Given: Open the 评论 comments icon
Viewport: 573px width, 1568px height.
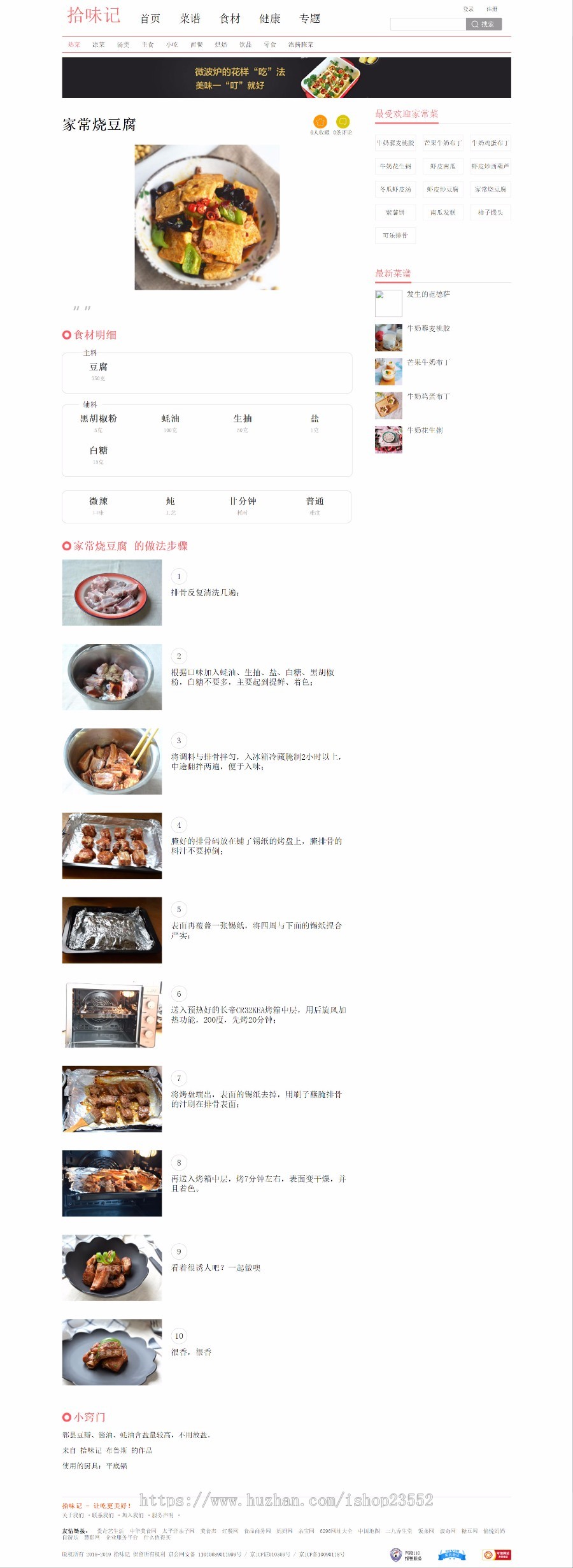Looking at the screenshot, I should (343, 122).
